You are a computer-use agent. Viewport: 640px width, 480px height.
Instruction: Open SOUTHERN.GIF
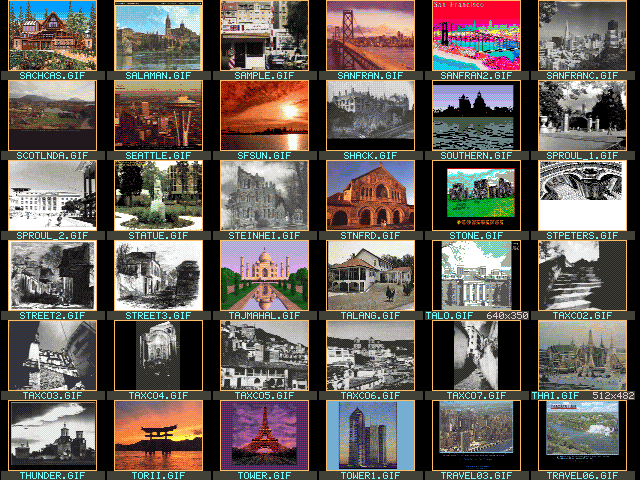click(x=476, y=116)
